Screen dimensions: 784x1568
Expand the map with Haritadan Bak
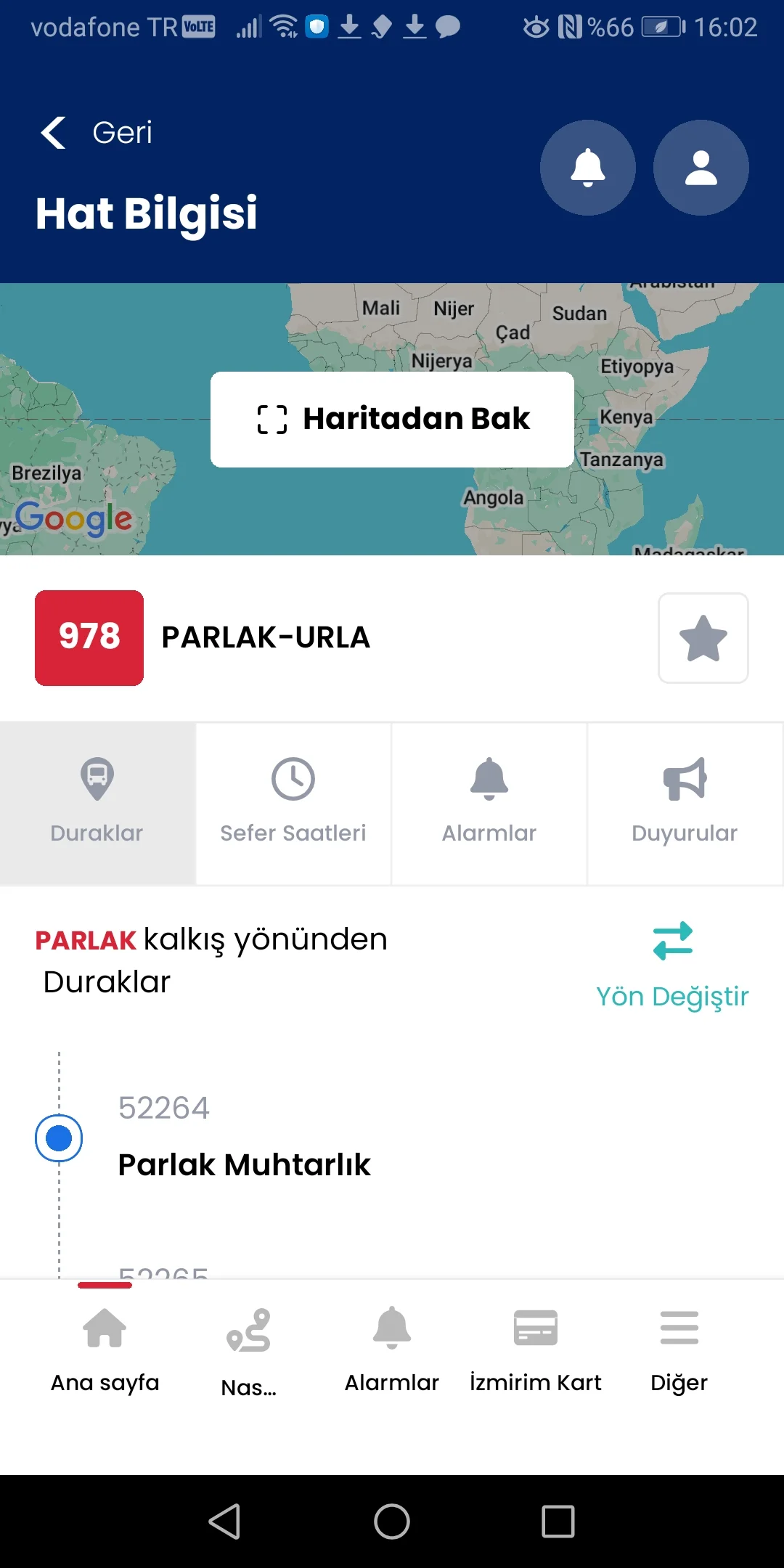[391, 418]
